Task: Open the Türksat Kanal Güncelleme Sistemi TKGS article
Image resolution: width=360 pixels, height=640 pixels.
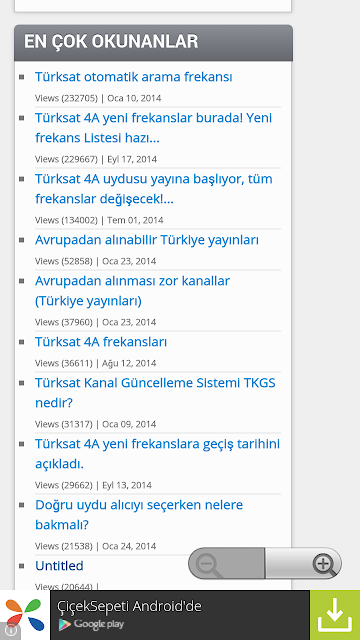Action: 155,393
